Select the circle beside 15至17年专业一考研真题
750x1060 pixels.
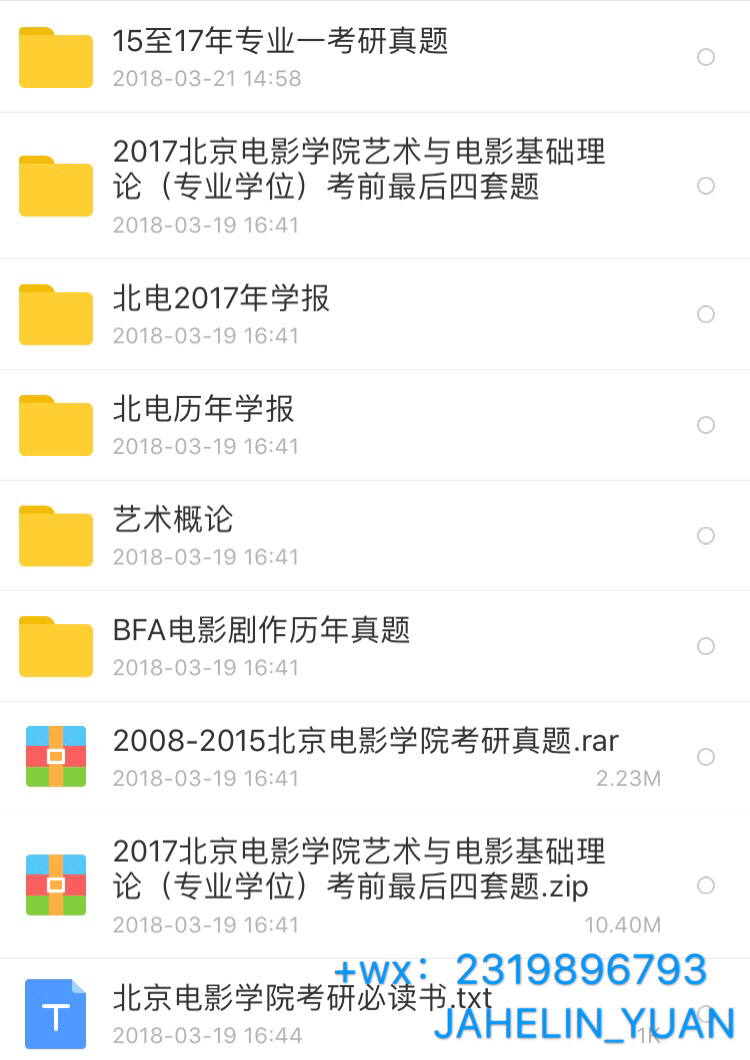tap(705, 57)
